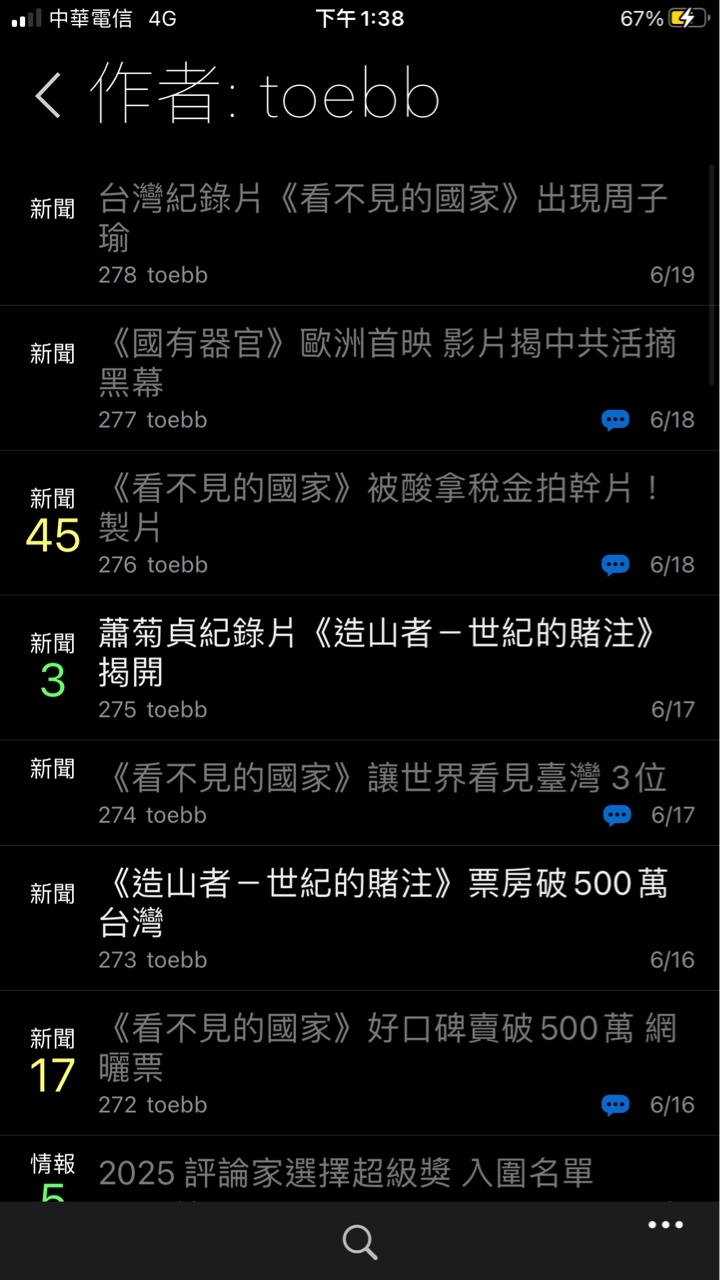This screenshot has height=1280, width=720.
Task: Open the 2025 評論家選擇超級獎 入圍名單 post
Action: coord(346,1173)
